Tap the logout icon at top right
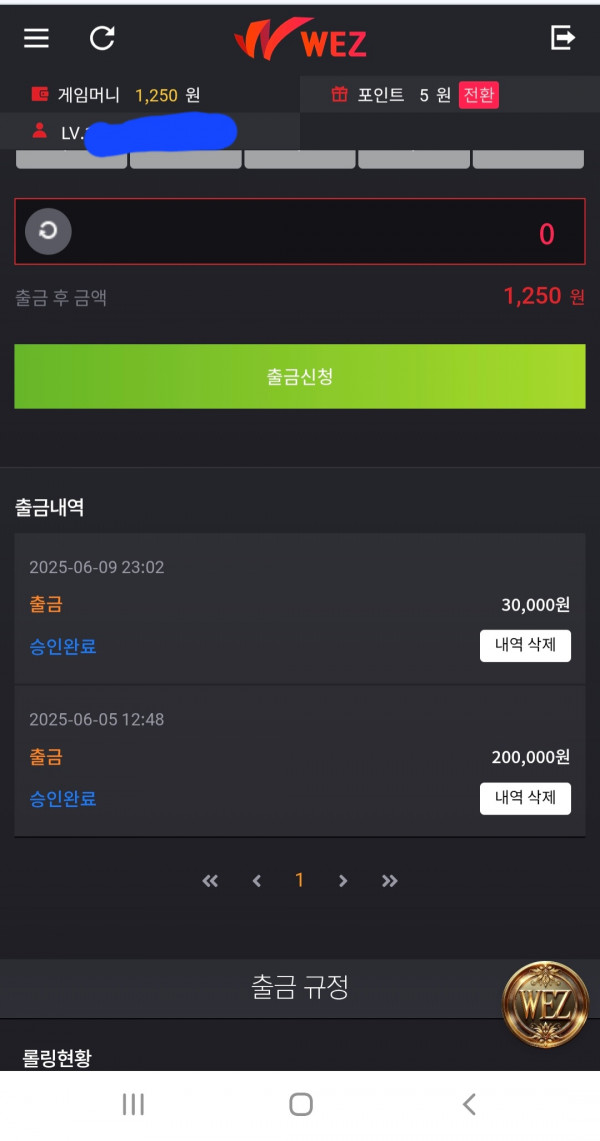 563,37
